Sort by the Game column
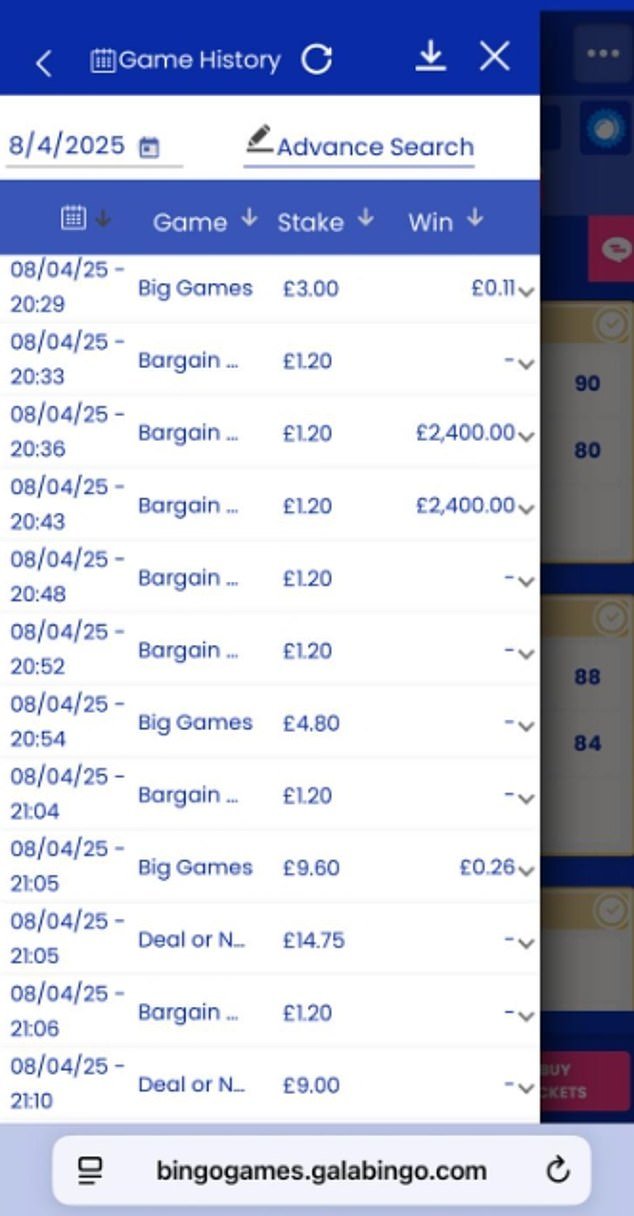 pyautogui.click(x=205, y=221)
